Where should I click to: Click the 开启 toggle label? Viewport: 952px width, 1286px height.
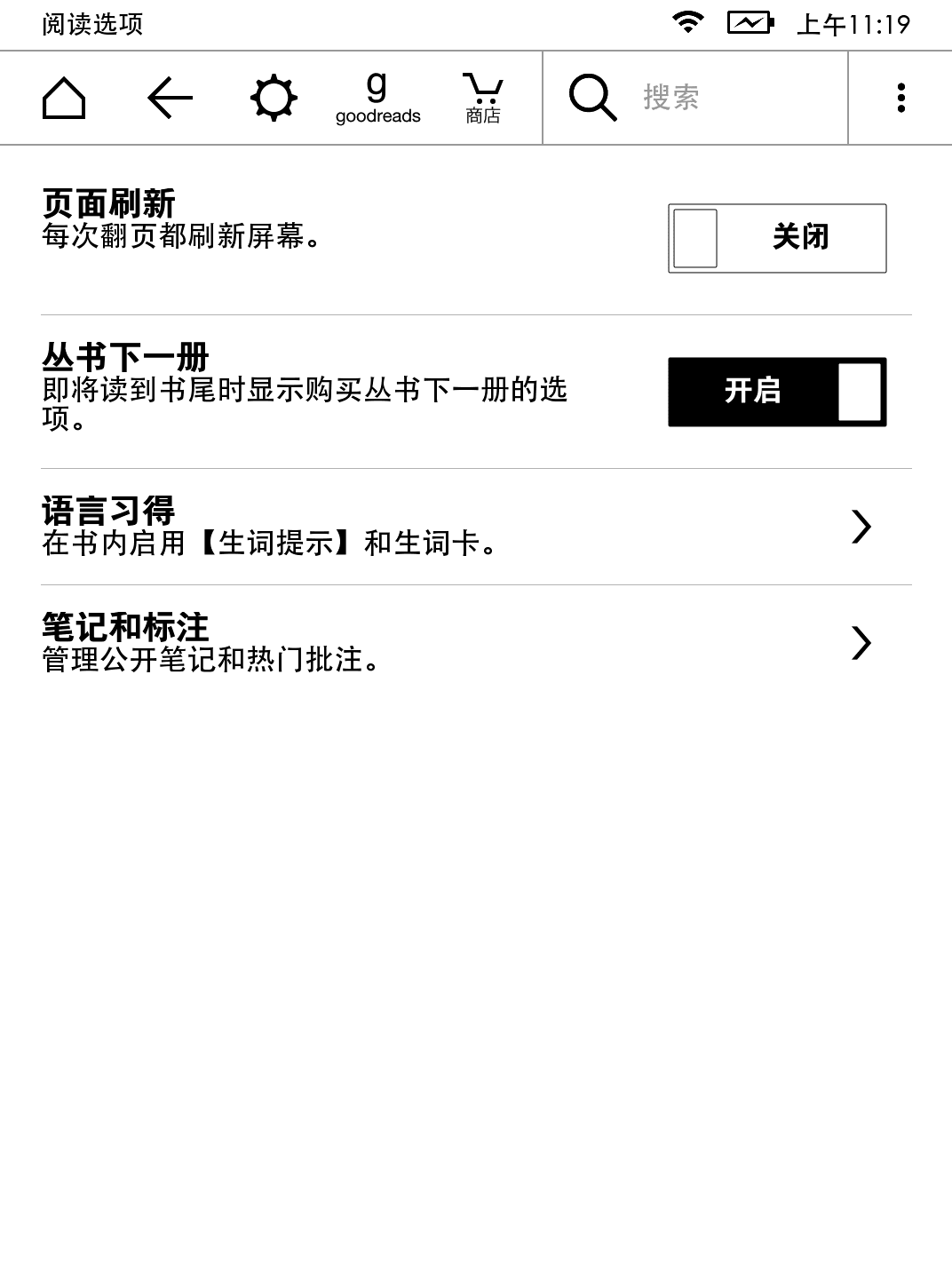coord(756,391)
